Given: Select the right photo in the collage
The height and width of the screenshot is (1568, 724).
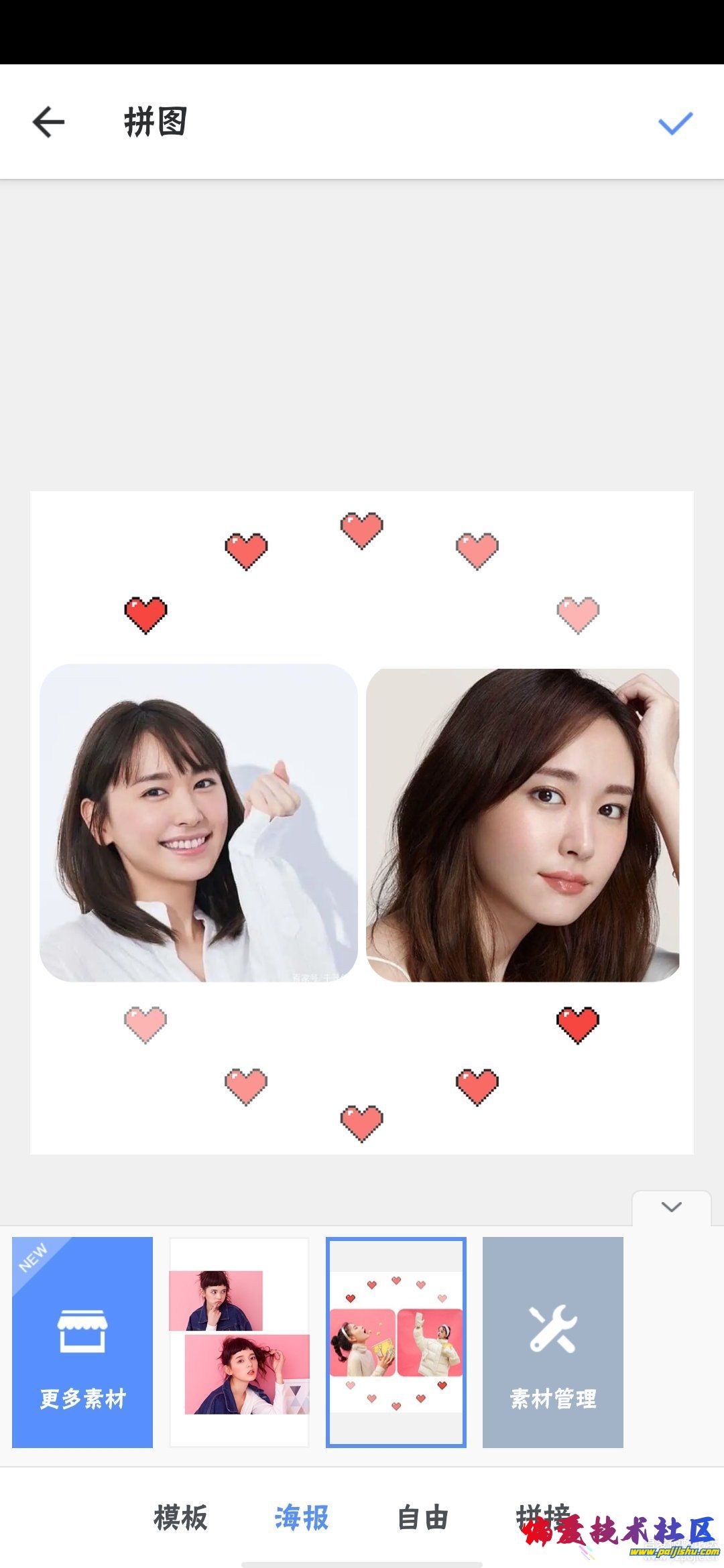Looking at the screenshot, I should tap(523, 825).
